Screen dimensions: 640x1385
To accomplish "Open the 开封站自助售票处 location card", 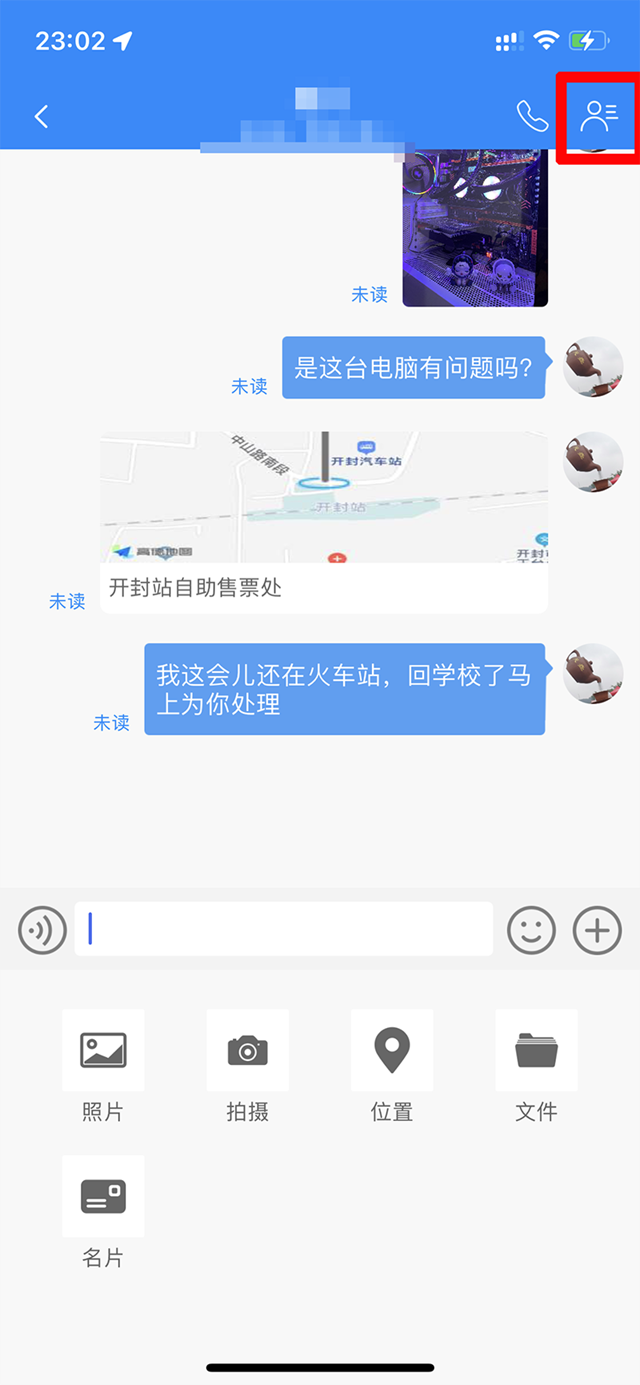I will (323, 522).
